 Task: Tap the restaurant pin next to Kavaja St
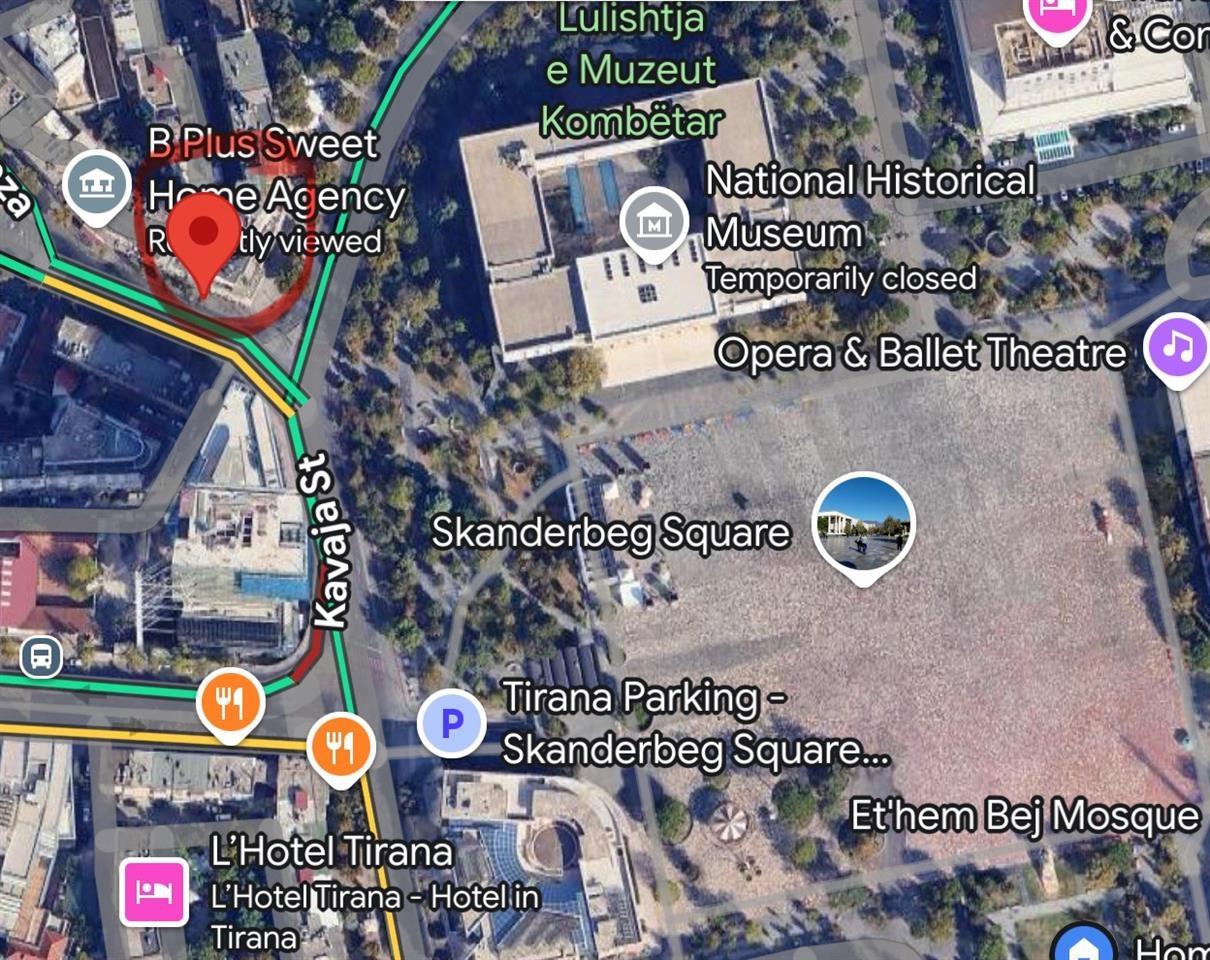[x=340, y=746]
